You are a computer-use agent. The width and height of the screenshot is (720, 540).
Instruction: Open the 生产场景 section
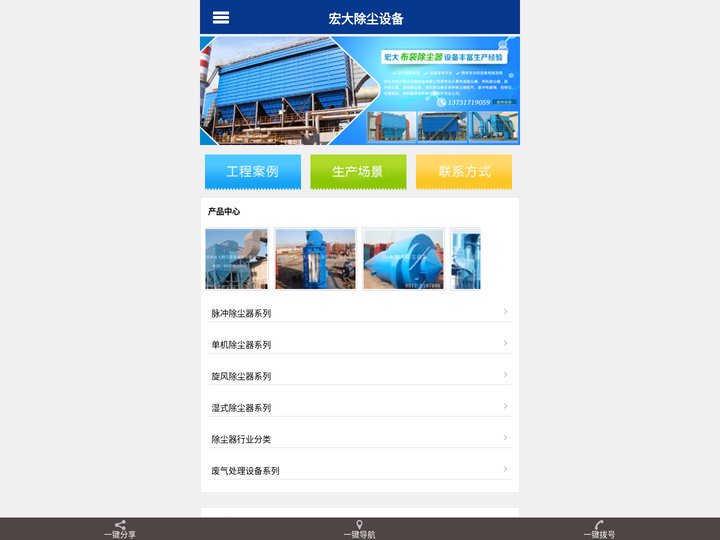(x=358, y=171)
